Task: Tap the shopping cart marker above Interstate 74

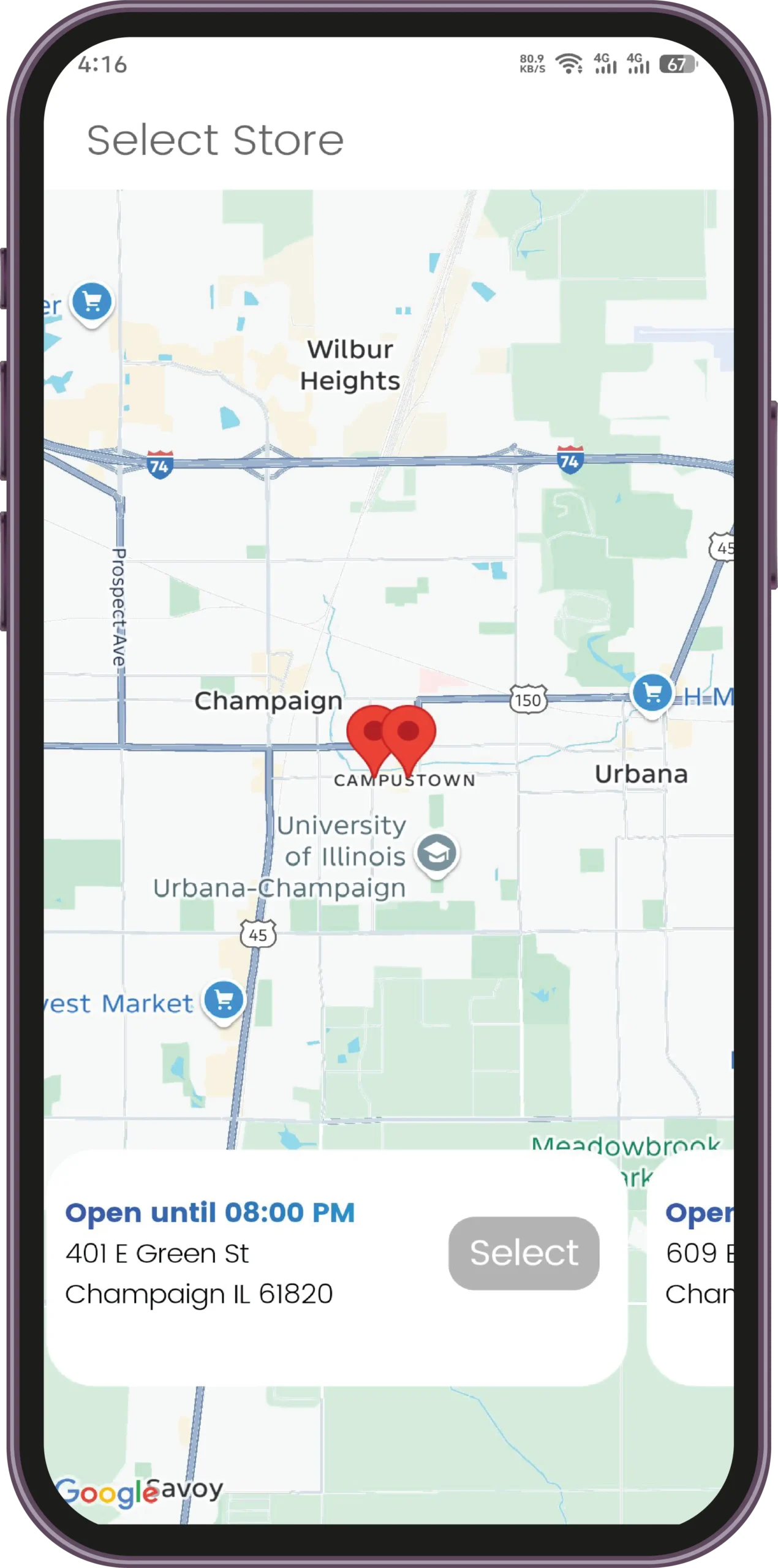Action: point(92,302)
